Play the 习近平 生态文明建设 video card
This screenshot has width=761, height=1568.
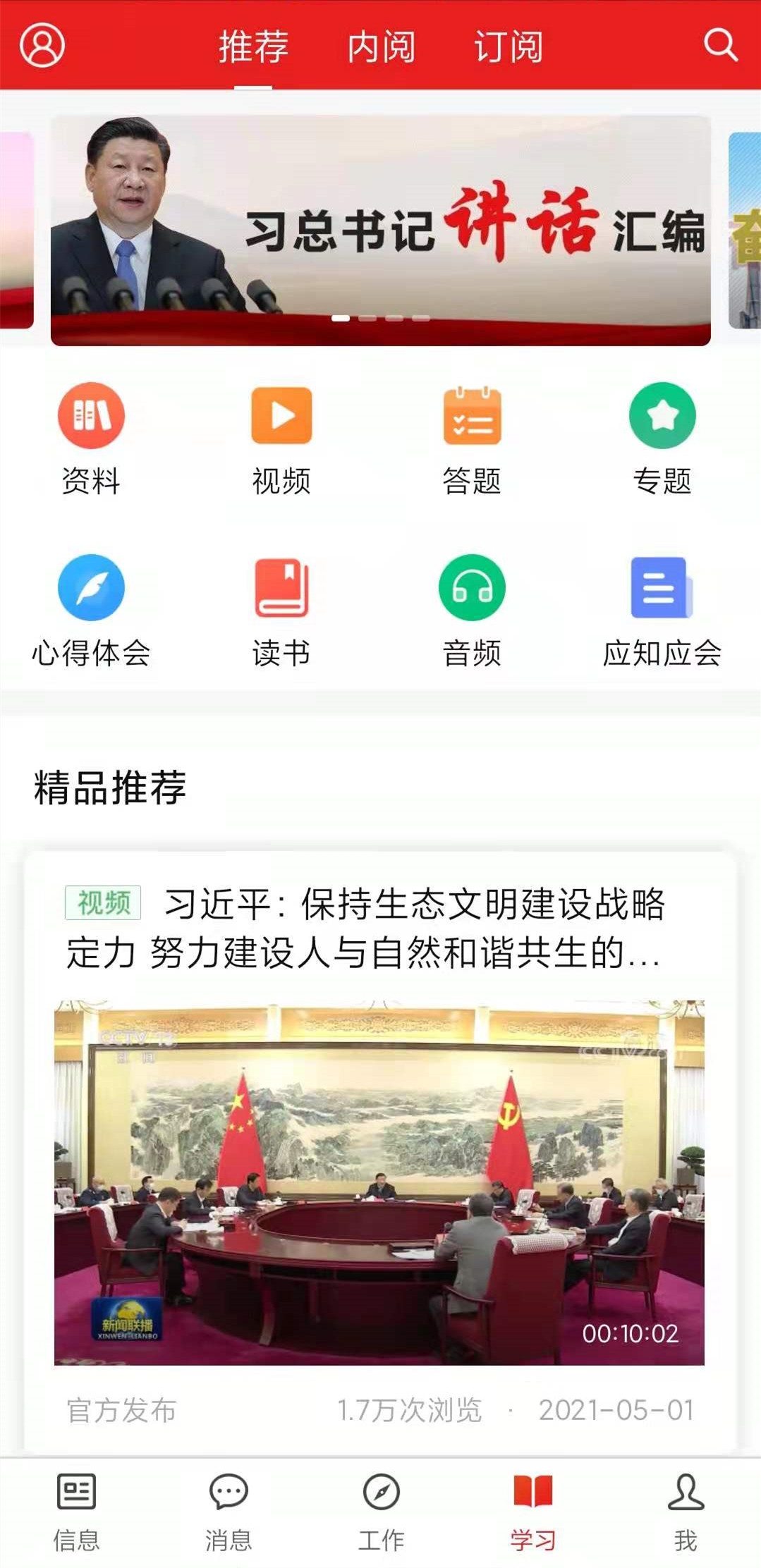coord(379,1182)
